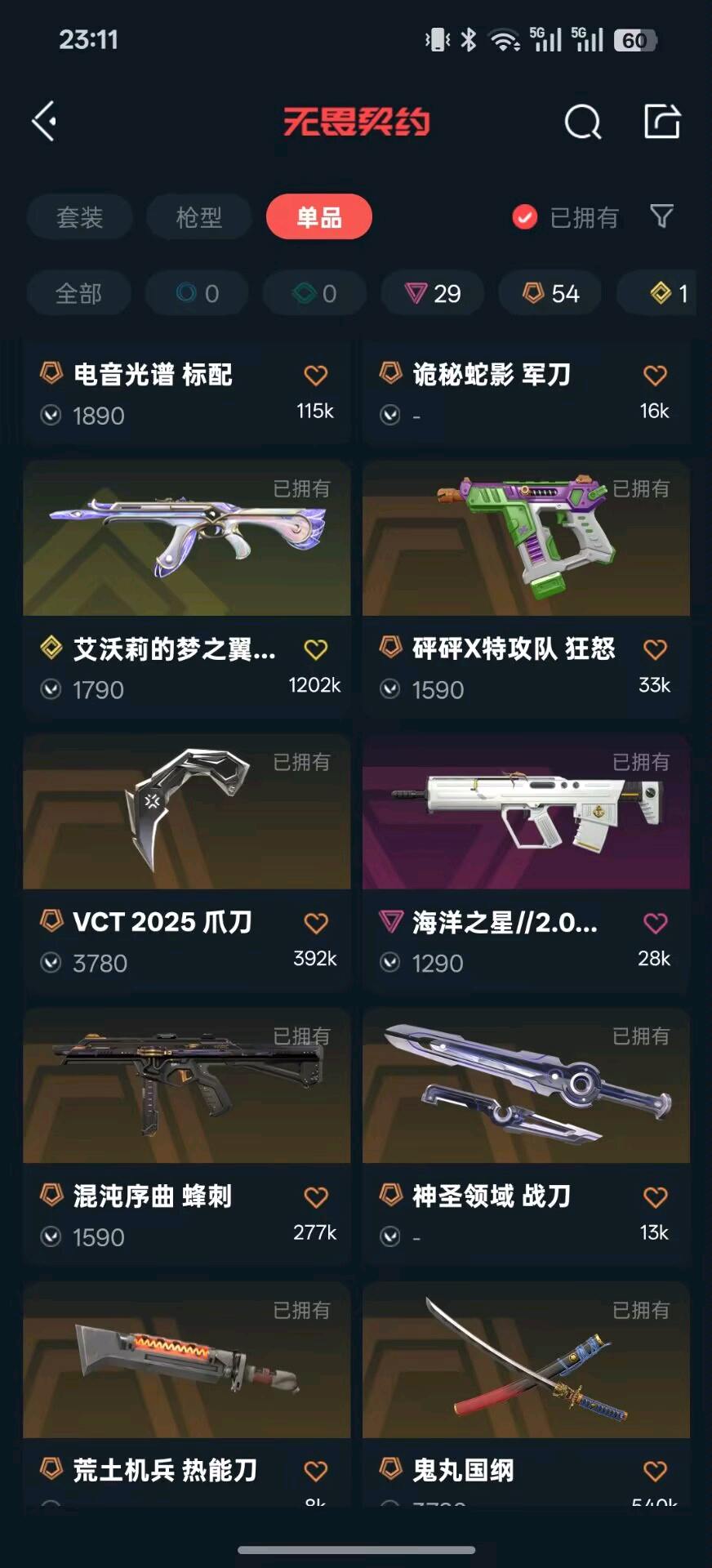The image size is (712, 1568).
Task: Filter by the pink tier chip showing 29
Action: pos(433,293)
